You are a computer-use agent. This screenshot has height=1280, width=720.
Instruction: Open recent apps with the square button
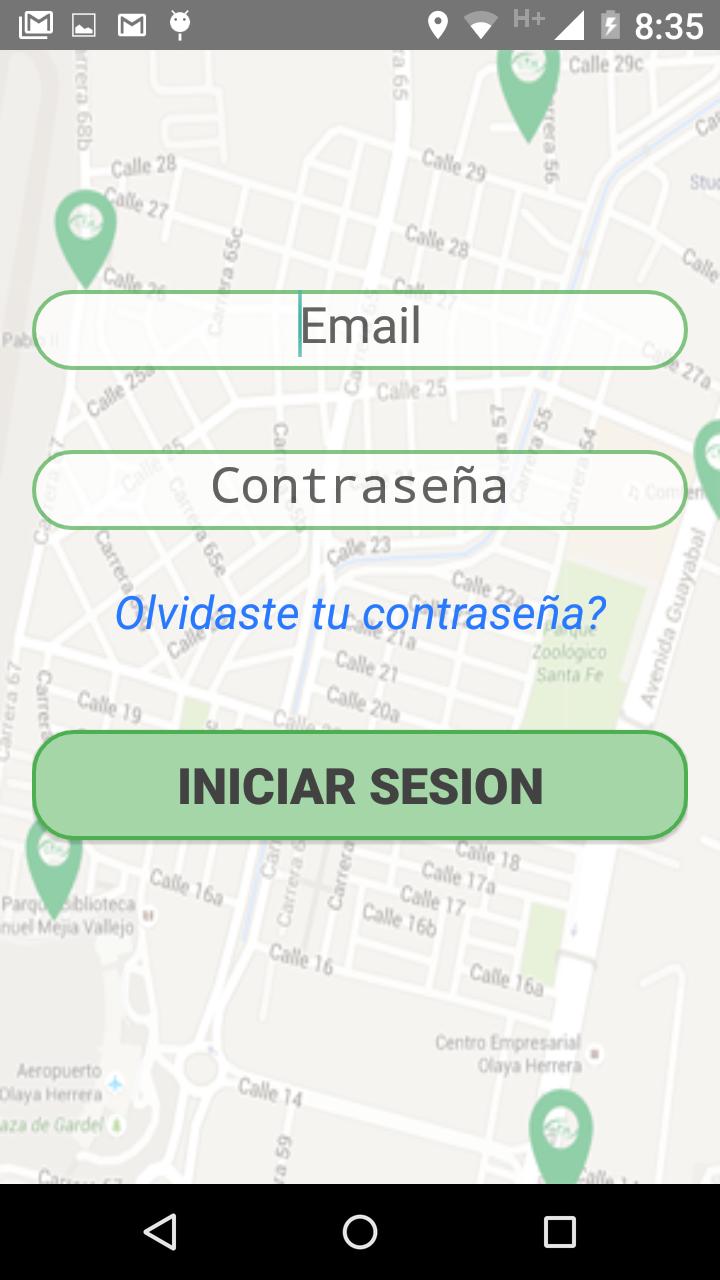560,1232
